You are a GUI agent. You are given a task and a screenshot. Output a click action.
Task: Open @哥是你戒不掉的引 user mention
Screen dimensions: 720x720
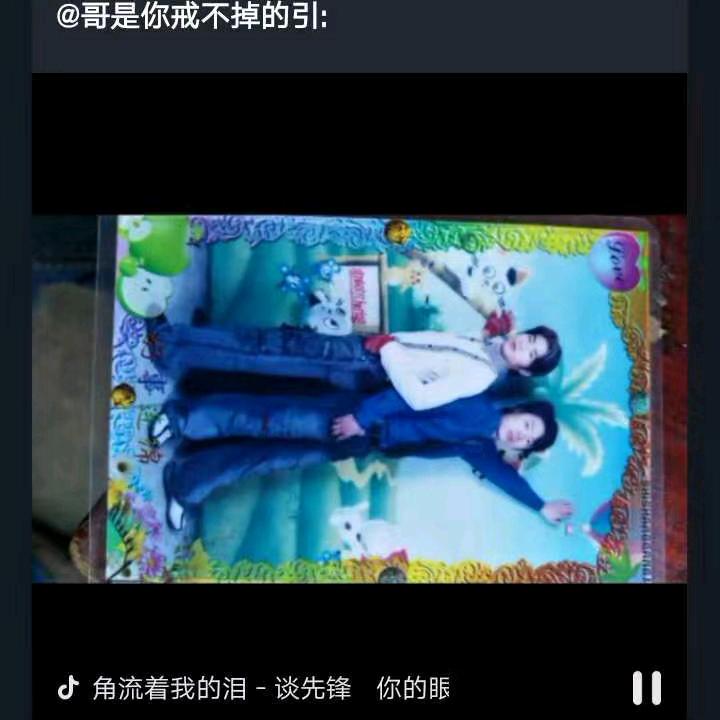coord(192,17)
